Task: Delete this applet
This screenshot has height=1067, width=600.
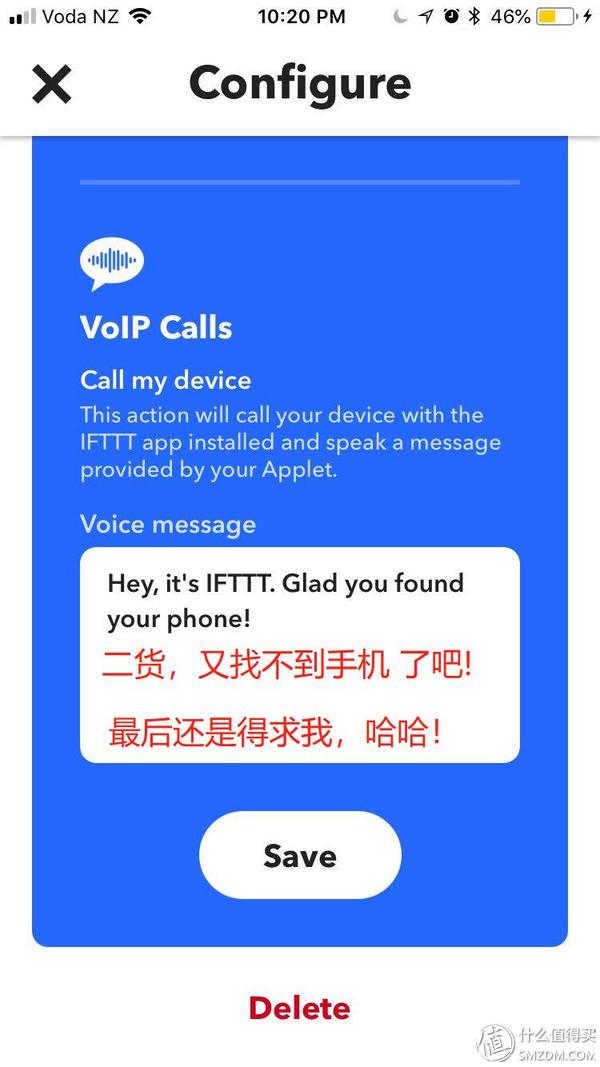Action: 300,1008
